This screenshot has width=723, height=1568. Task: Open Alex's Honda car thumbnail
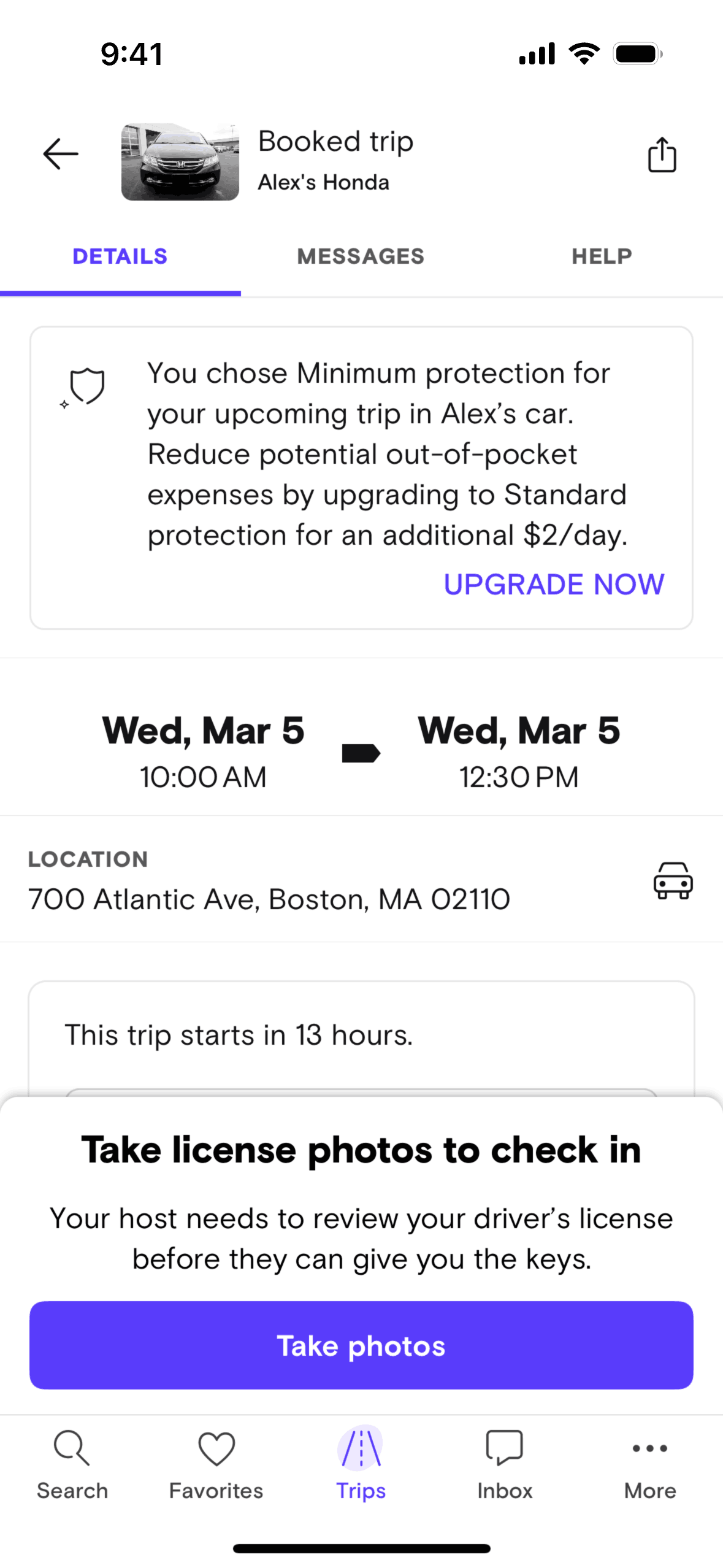(180, 162)
